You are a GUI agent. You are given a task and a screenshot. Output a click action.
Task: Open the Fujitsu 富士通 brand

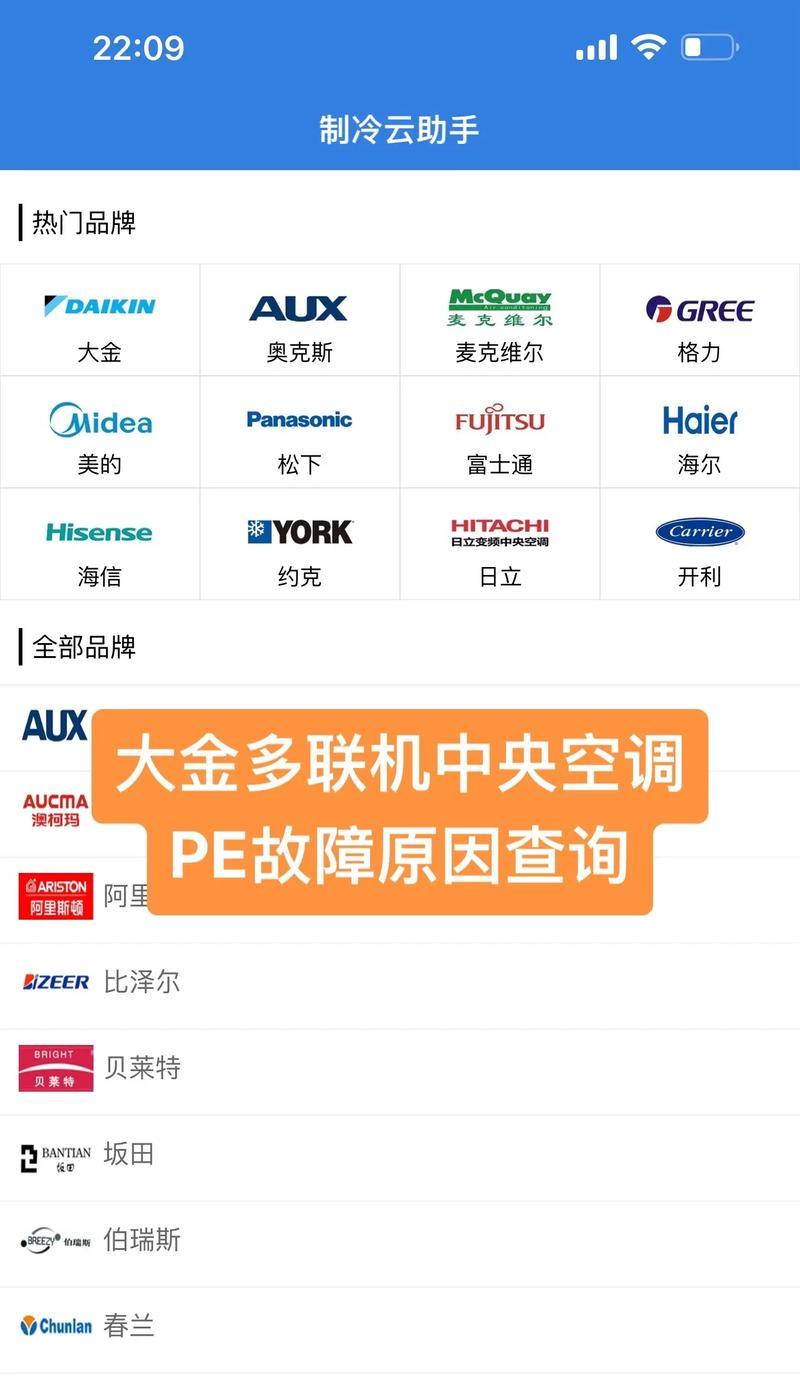coord(500,432)
